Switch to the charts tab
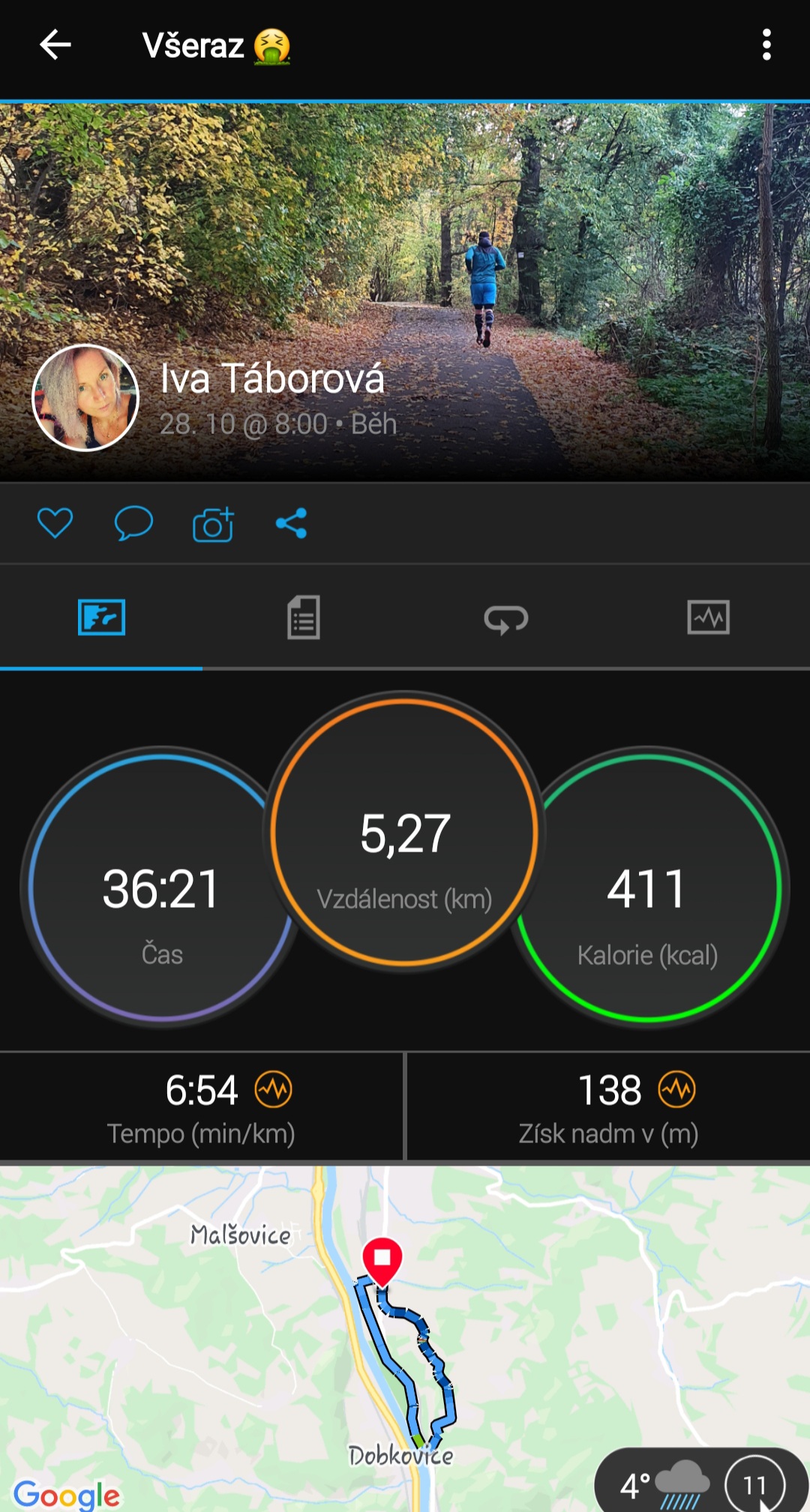Screen dimensions: 810x1512 (x=709, y=618)
